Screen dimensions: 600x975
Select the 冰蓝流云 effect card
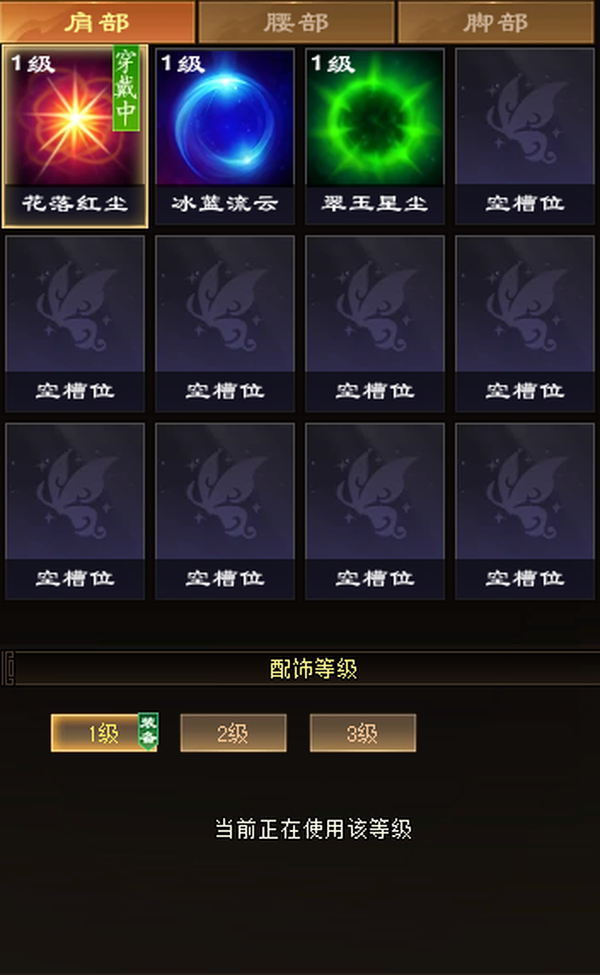tap(224, 136)
